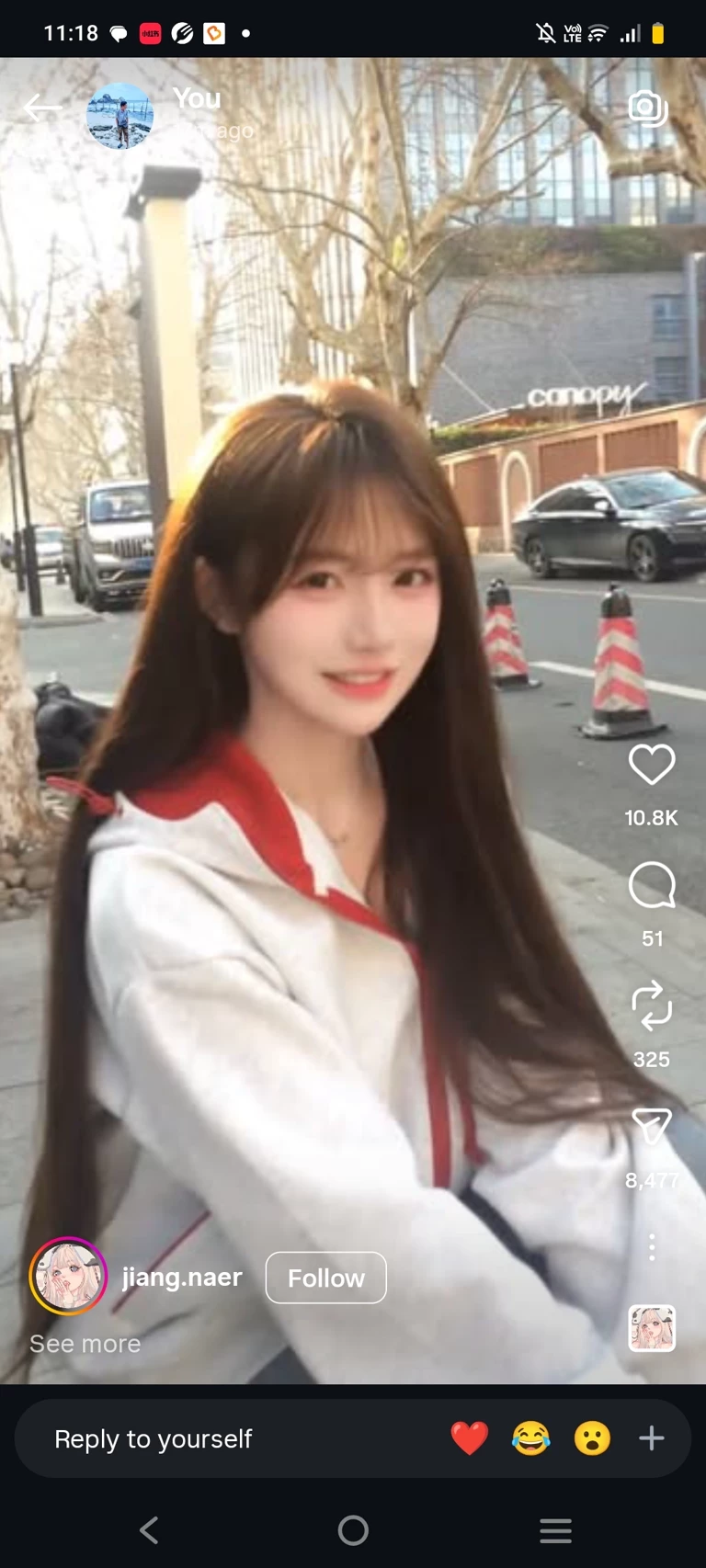Follow jiang.naer
Image resolution: width=706 pixels, height=1568 pixels.
(325, 1278)
